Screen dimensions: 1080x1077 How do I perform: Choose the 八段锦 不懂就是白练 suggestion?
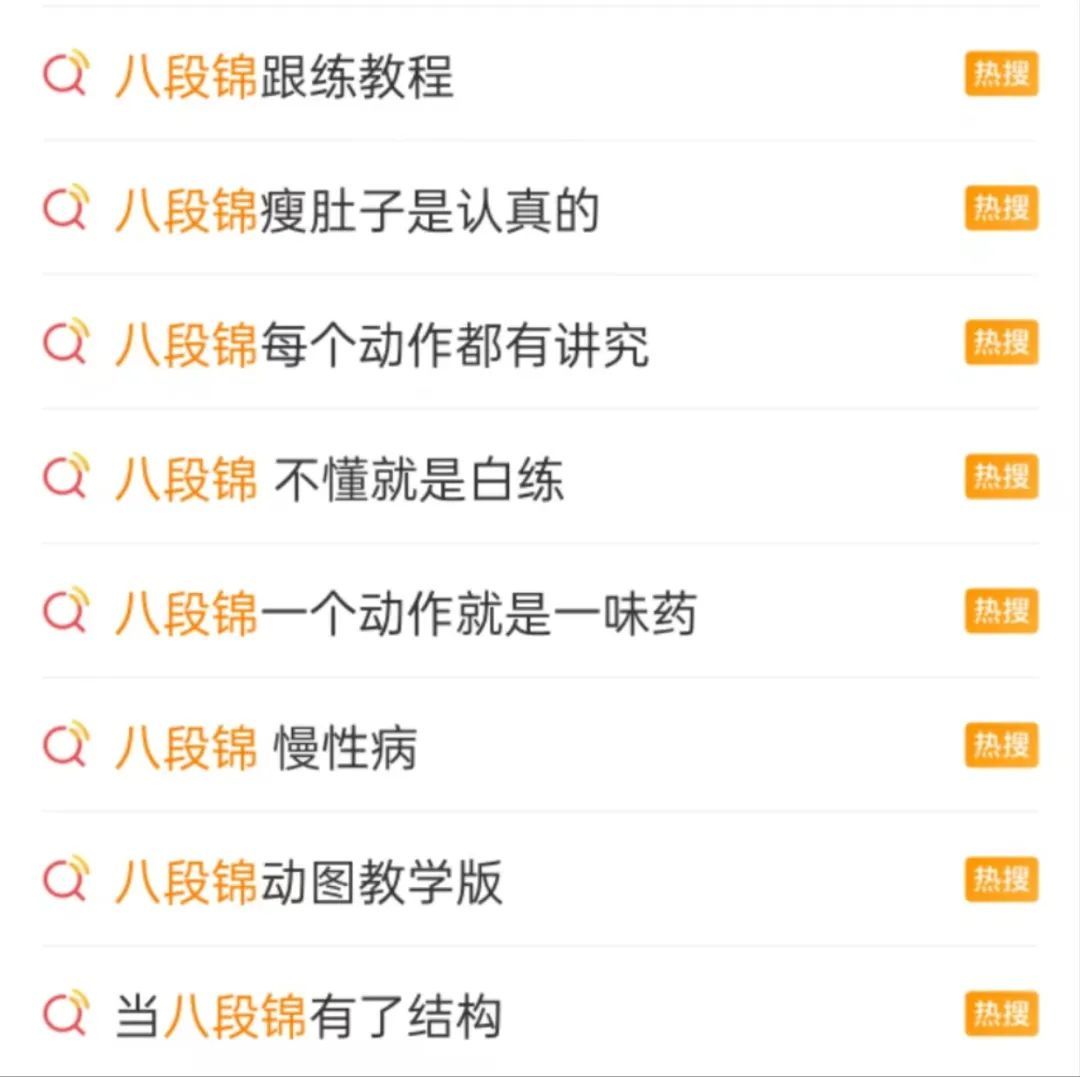340,479
